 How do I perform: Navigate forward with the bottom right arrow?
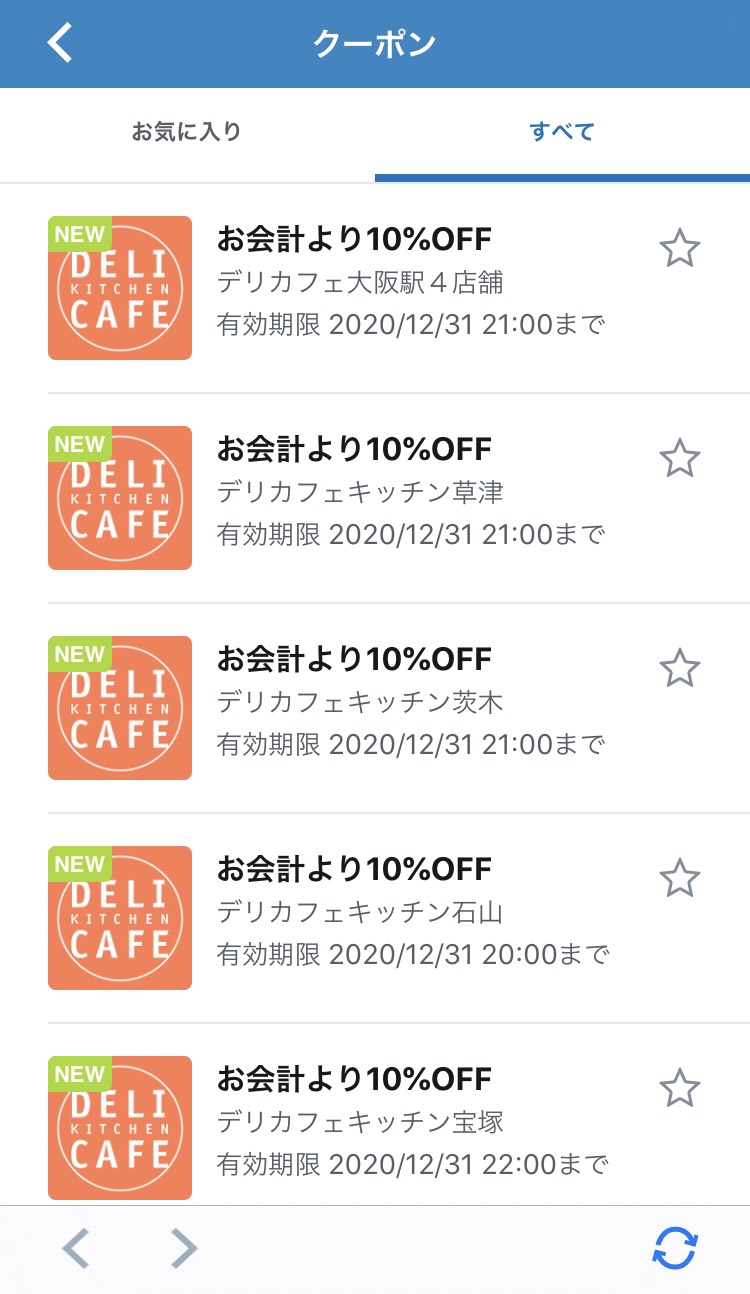click(183, 1248)
